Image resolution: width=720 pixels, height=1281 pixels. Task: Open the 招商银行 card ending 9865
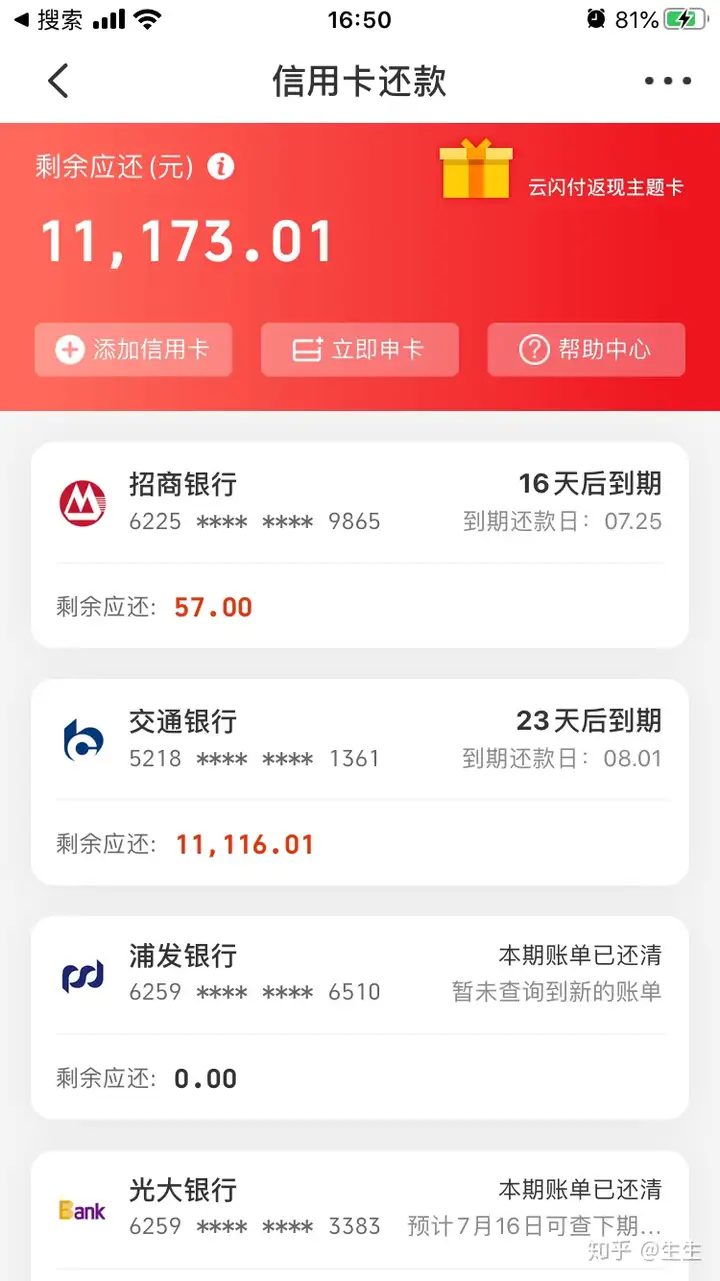tap(360, 545)
